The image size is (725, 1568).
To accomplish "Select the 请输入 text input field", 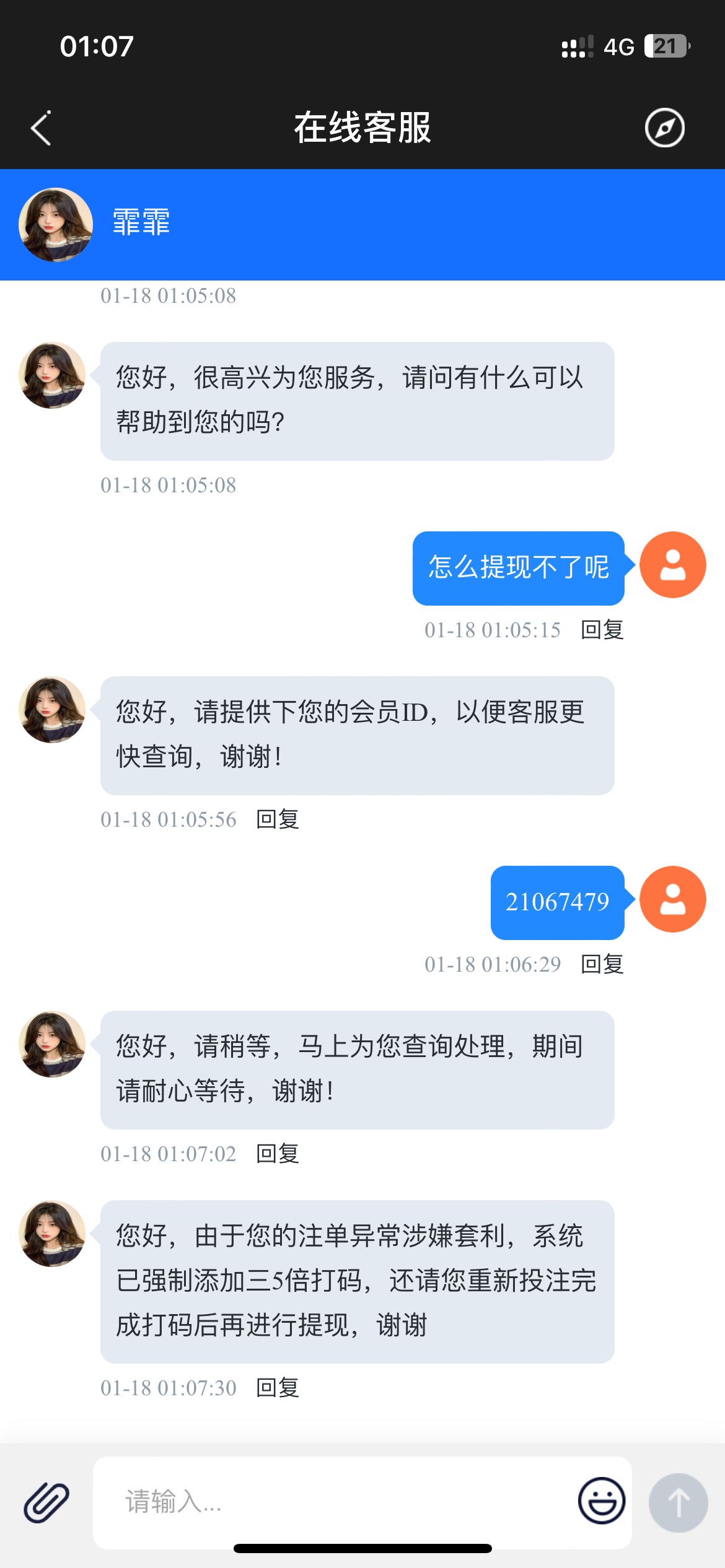I will click(x=310, y=1502).
